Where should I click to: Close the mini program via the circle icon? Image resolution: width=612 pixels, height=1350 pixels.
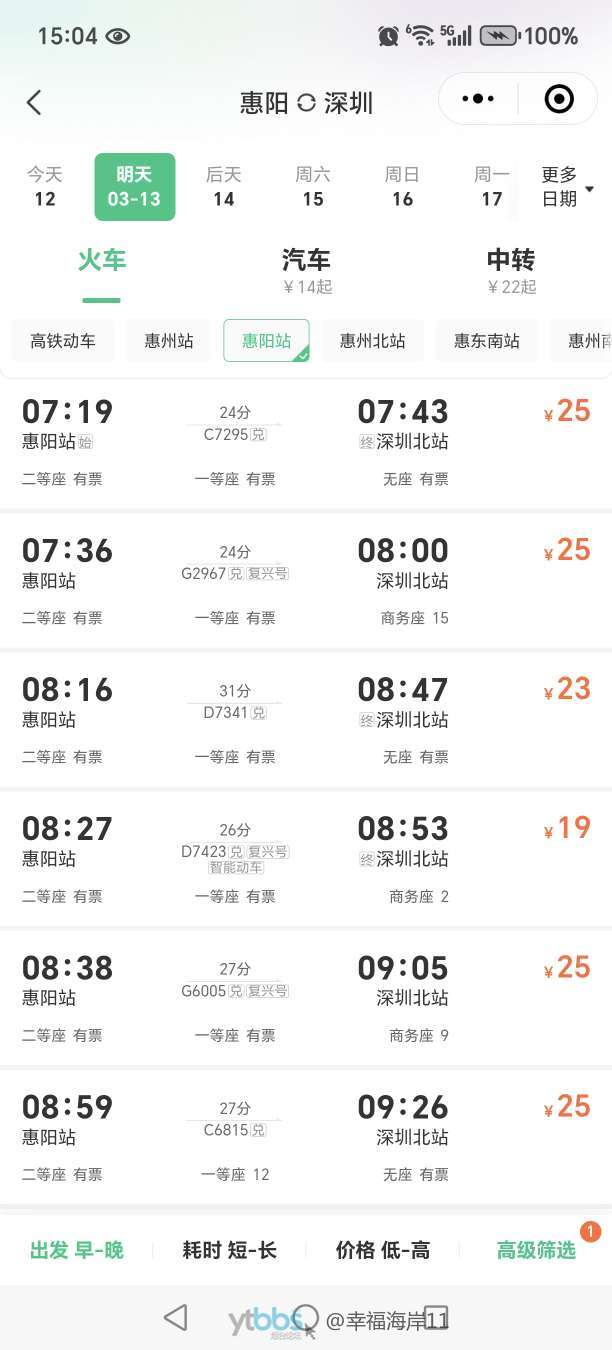(x=558, y=99)
